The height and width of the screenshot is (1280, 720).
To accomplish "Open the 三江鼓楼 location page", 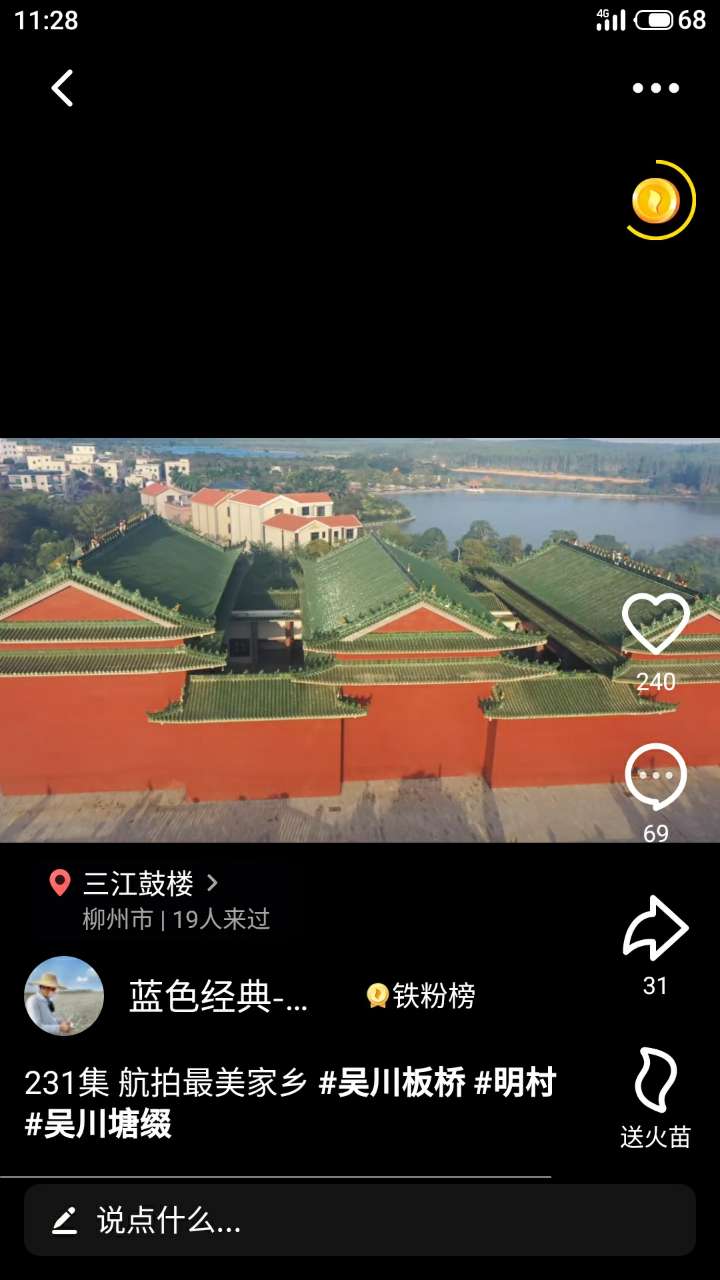I will click(x=138, y=884).
